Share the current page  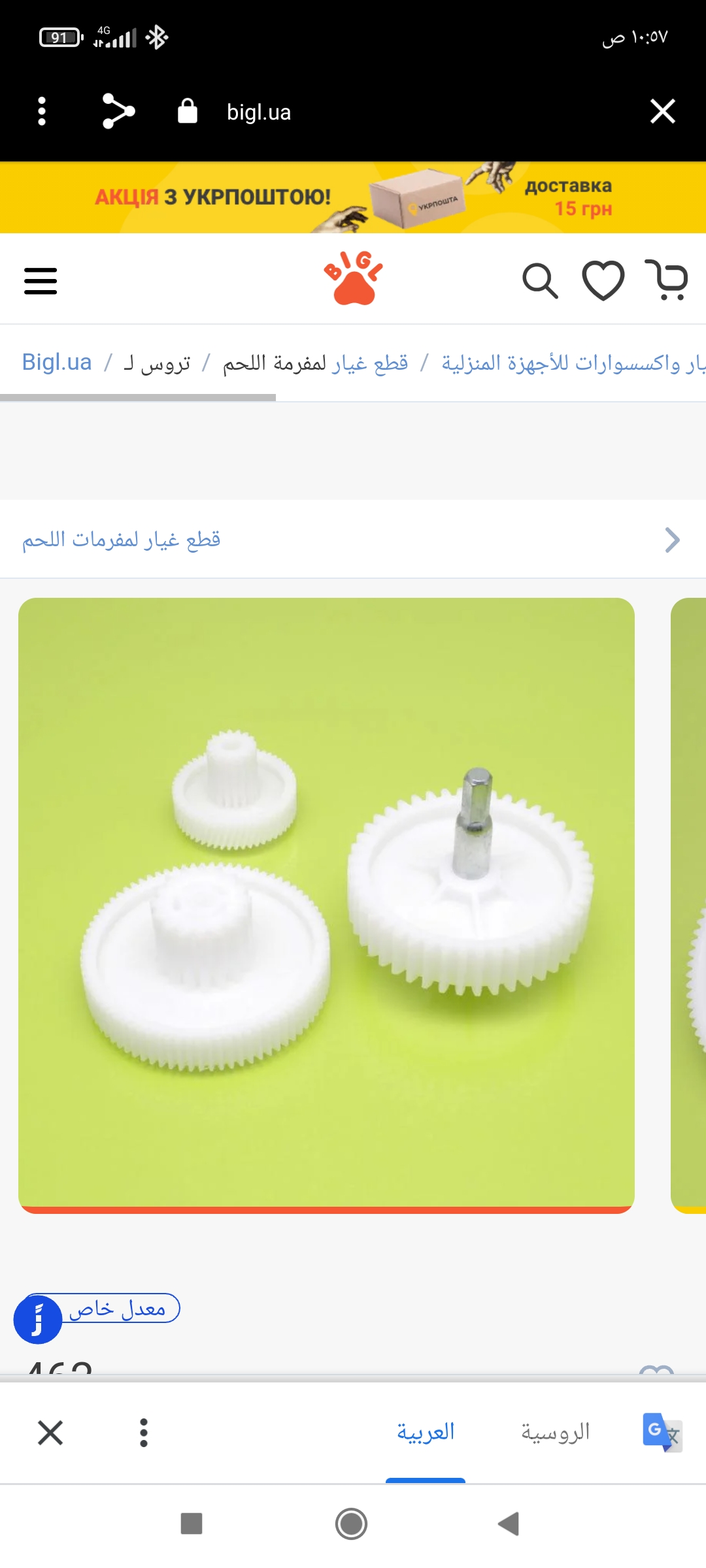click(x=118, y=111)
